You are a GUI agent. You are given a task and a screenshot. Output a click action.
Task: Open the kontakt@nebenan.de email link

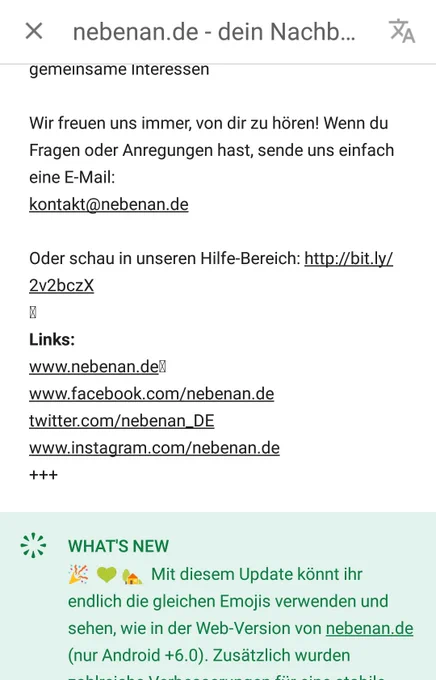[109, 204]
